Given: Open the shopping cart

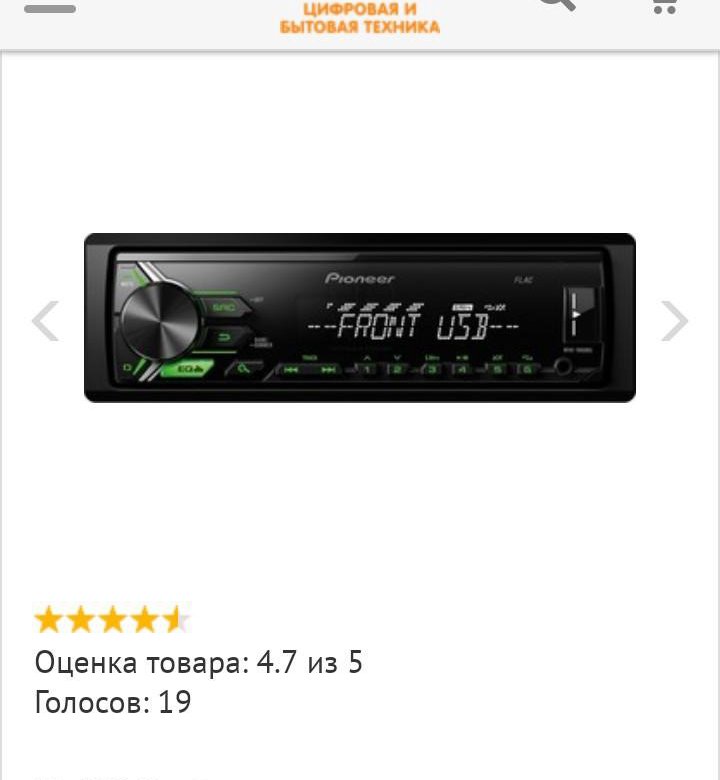Looking at the screenshot, I should pyautogui.click(x=663, y=6).
